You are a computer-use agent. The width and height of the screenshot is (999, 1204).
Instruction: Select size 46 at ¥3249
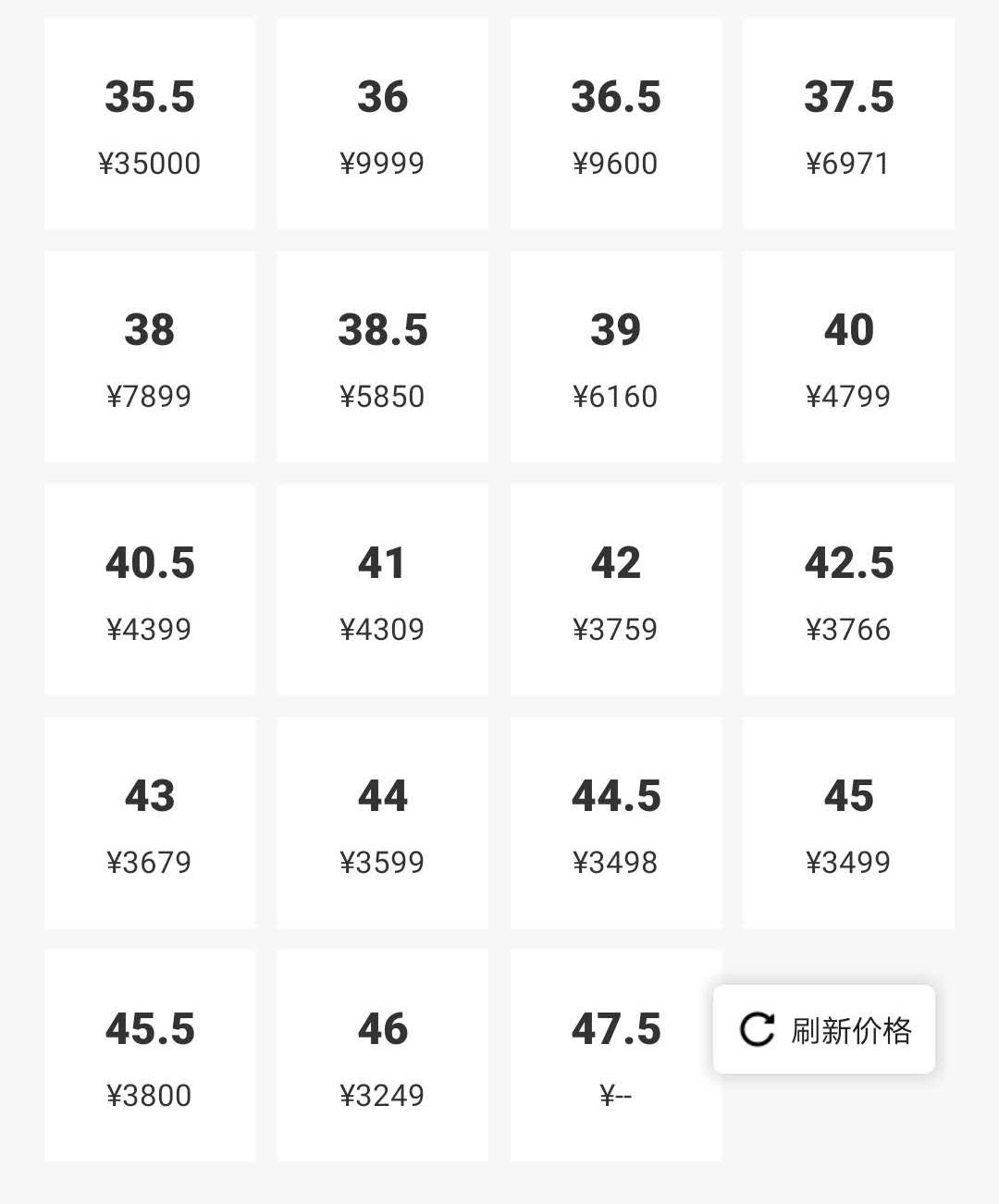pyautogui.click(x=382, y=1056)
